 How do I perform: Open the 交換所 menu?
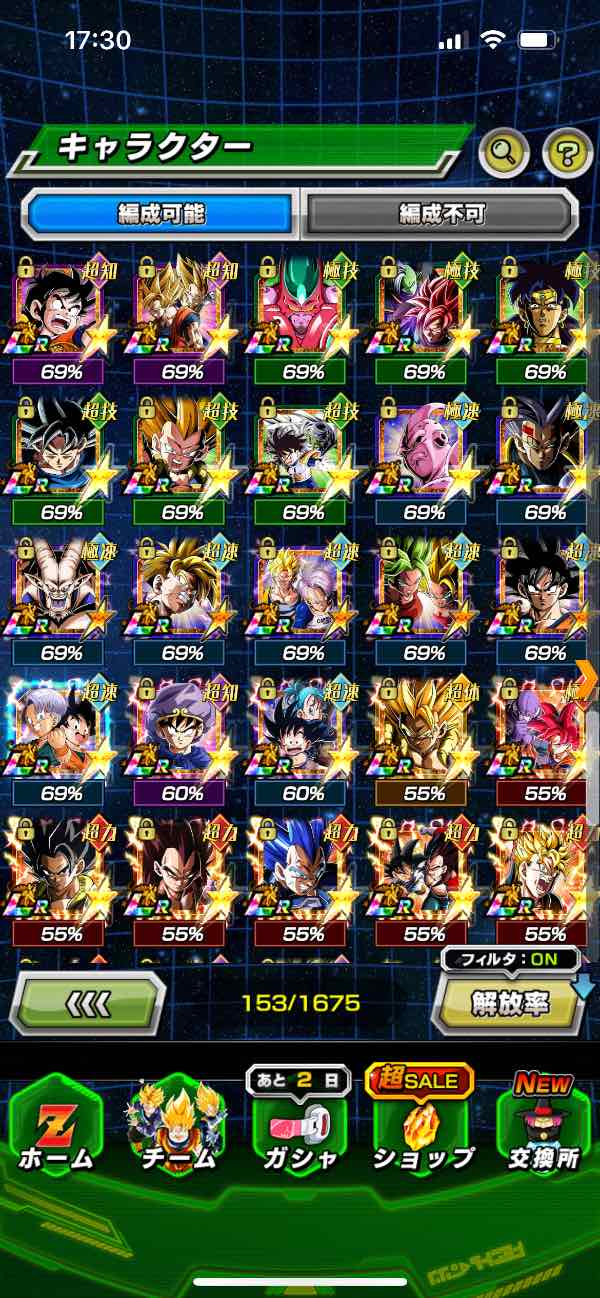542,1123
